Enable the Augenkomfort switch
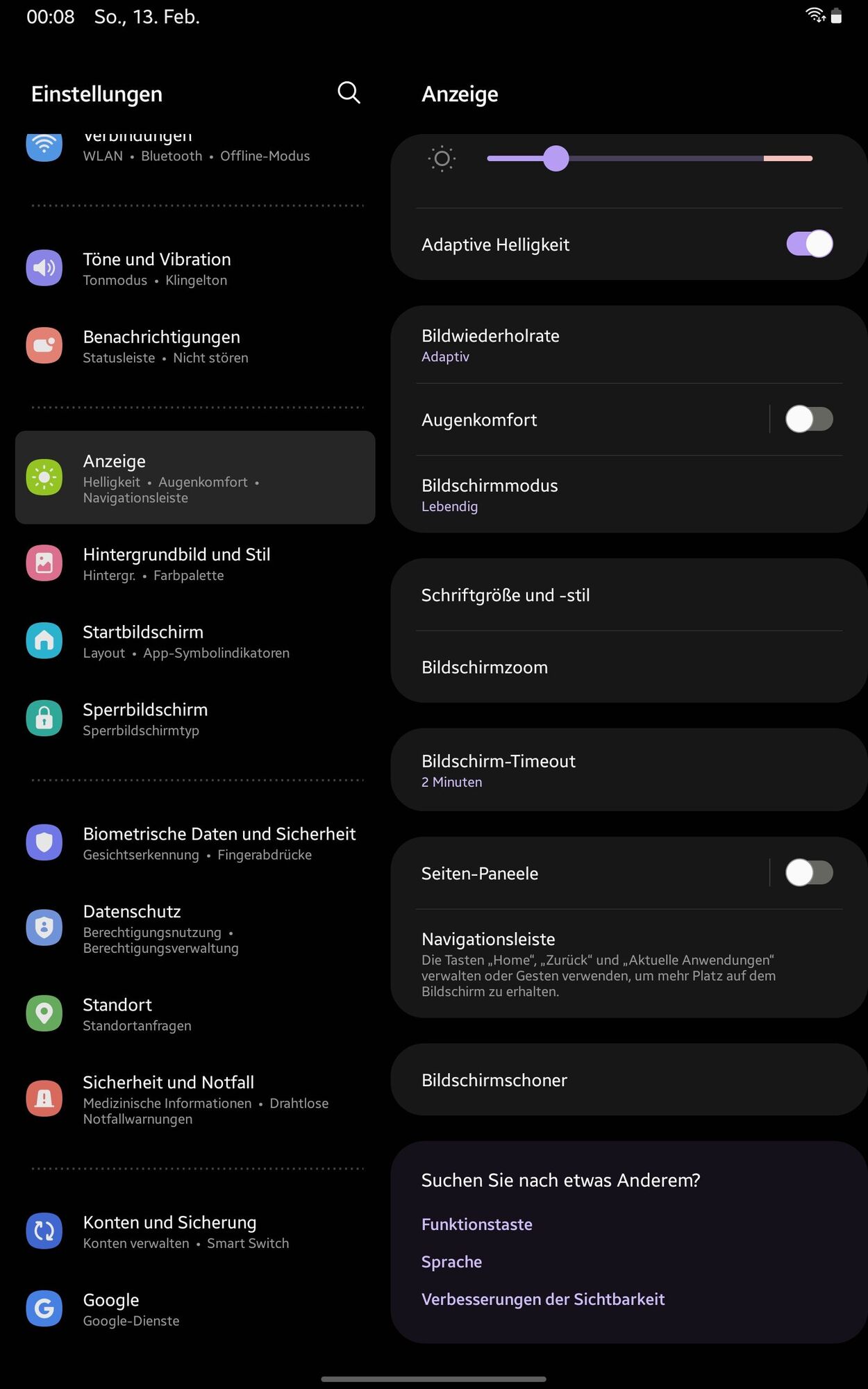 click(x=809, y=419)
